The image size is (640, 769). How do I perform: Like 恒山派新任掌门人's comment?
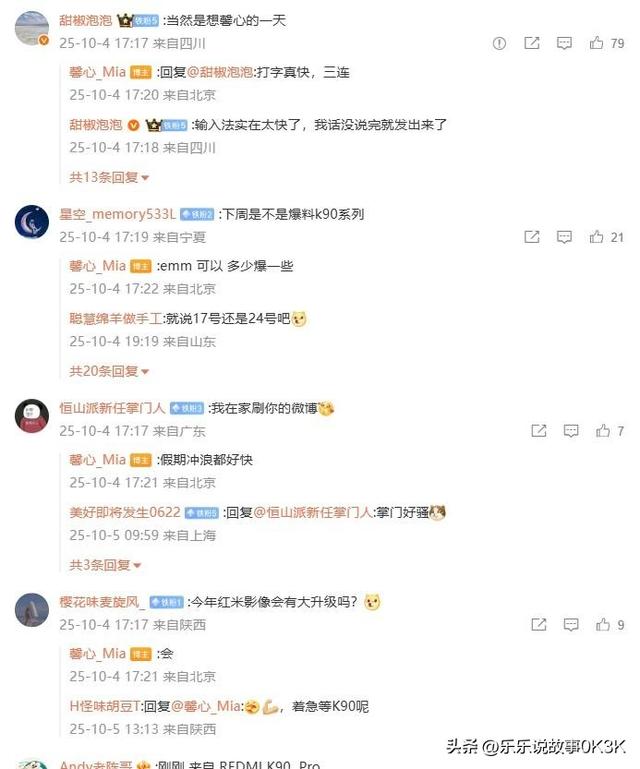603,431
